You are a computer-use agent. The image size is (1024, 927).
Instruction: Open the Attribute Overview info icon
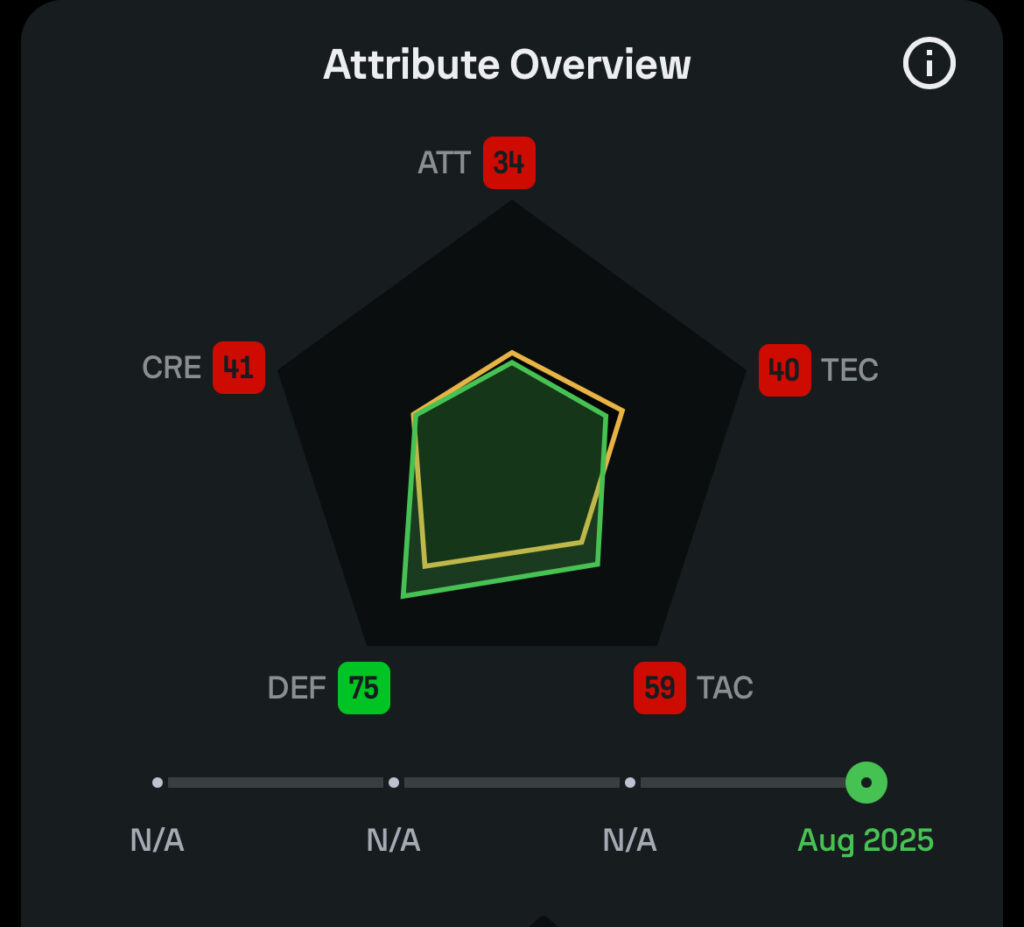tap(929, 65)
